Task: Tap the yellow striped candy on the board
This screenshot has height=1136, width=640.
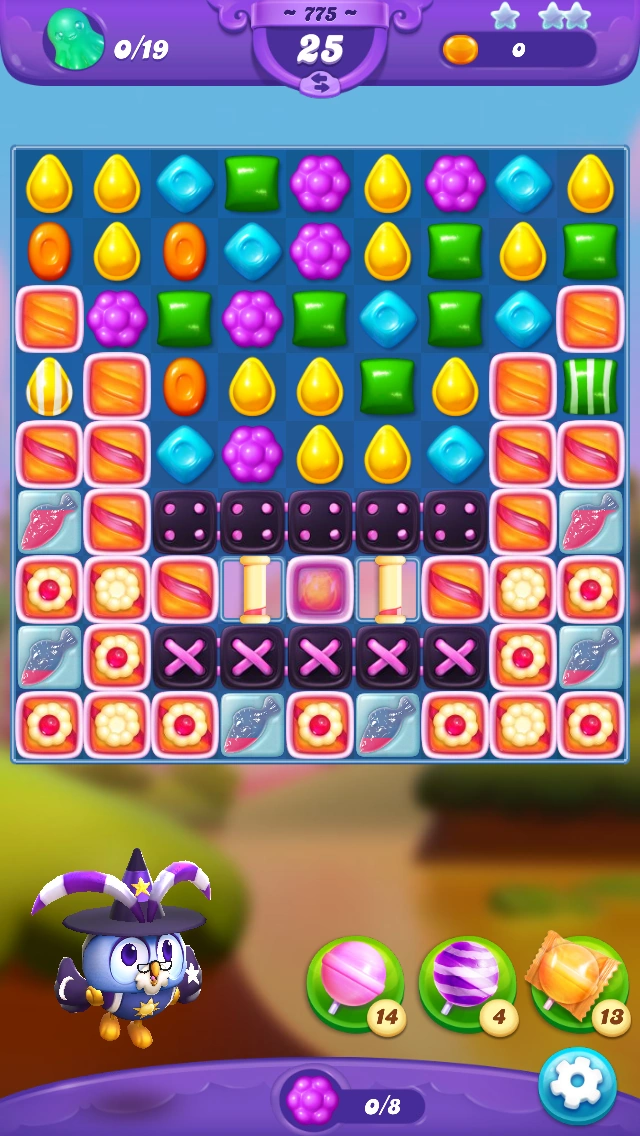Action: click(49, 387)
